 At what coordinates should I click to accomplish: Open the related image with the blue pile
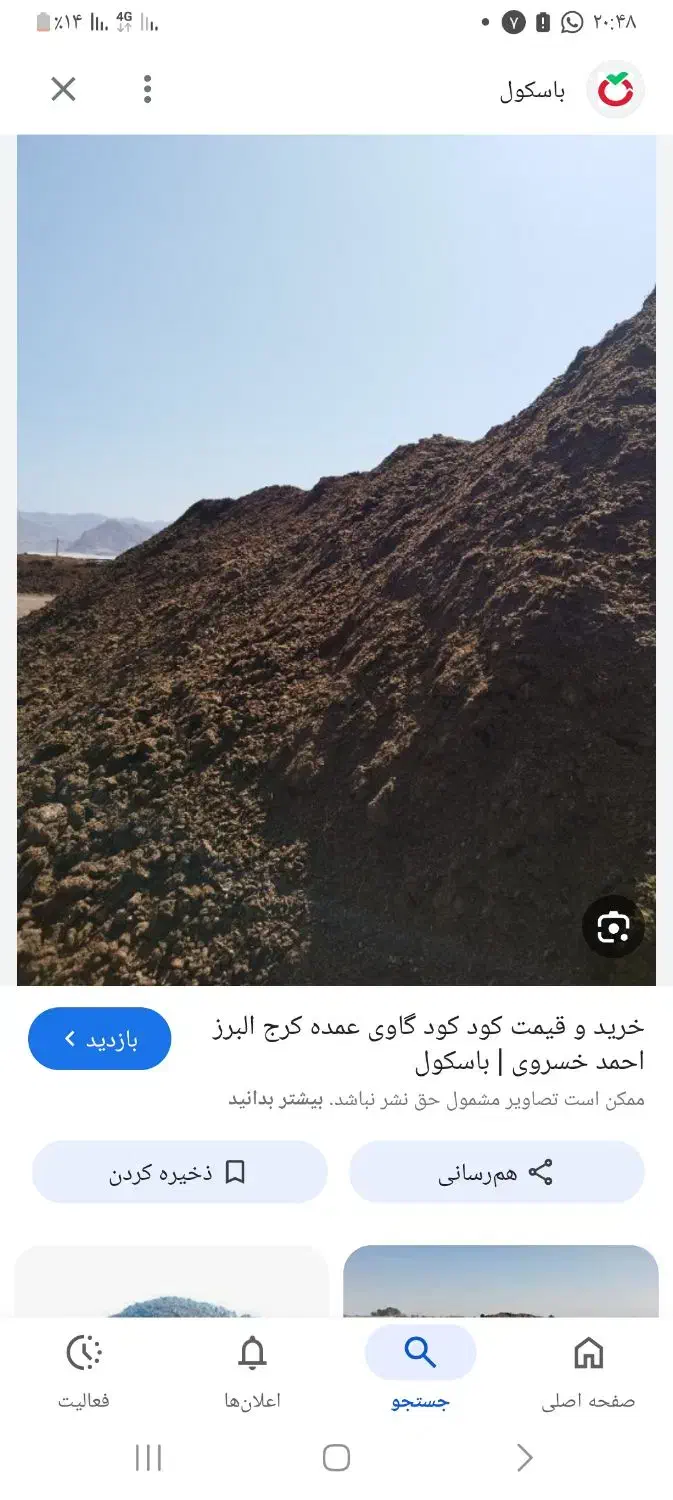point(171,1282)
